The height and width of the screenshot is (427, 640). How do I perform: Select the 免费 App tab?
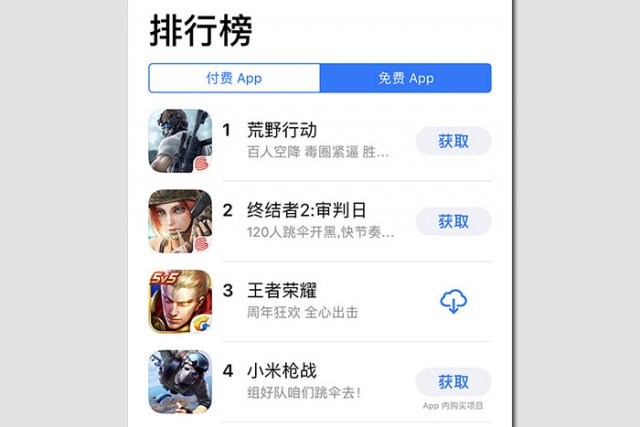(405, 78)
